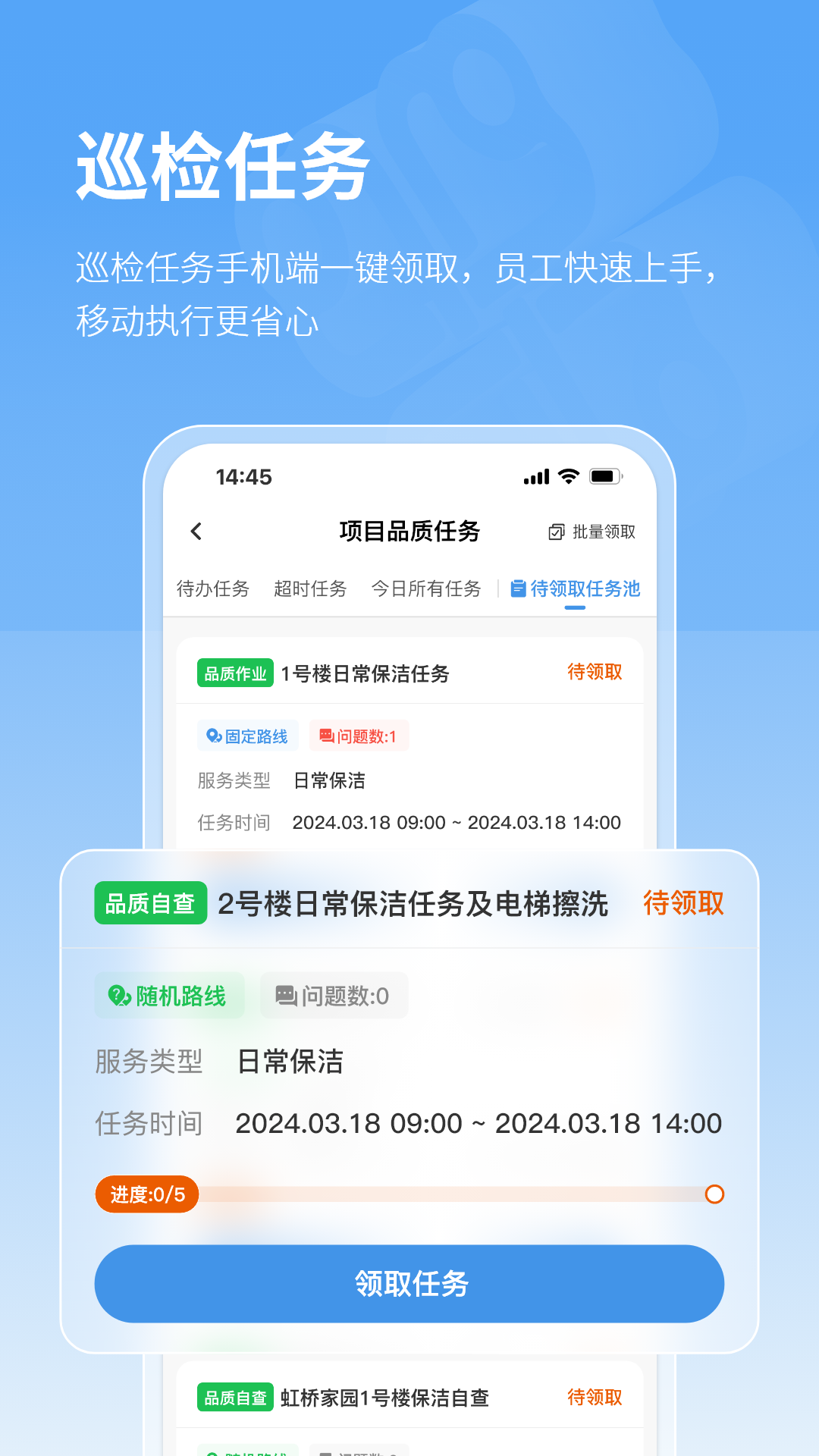This screenshot has height=1456, width=819.
Task: Tap the 进度:0/5 progress bar
Action: tap(409, 1193)
